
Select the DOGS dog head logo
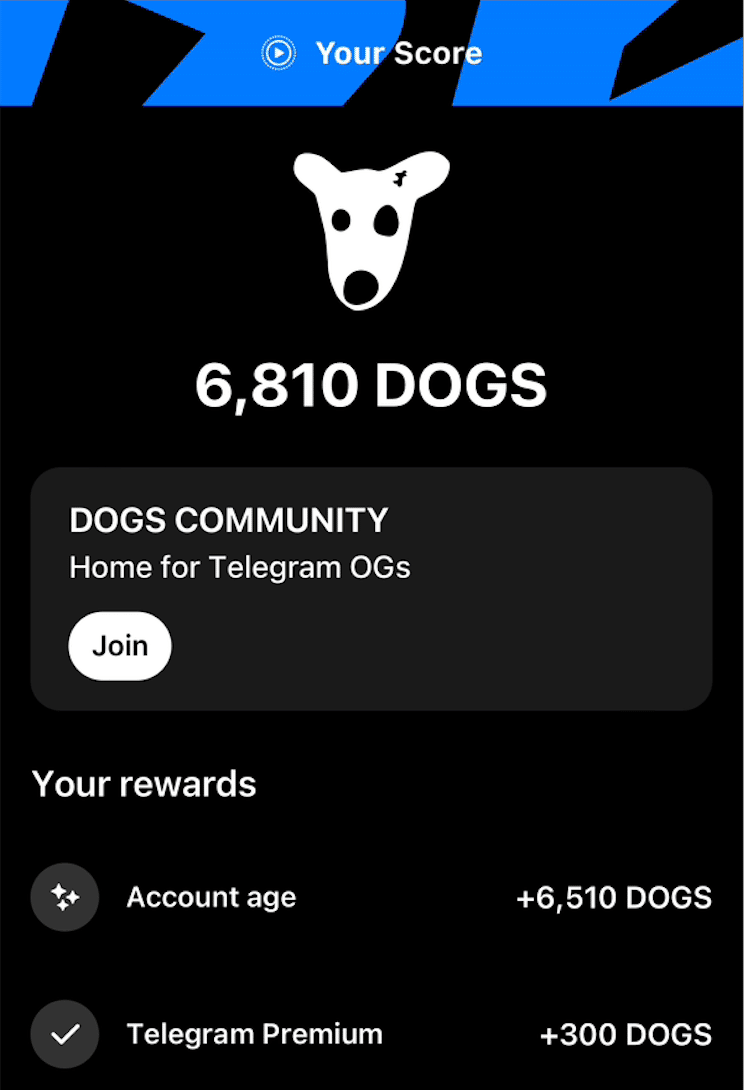click(370, 232)
